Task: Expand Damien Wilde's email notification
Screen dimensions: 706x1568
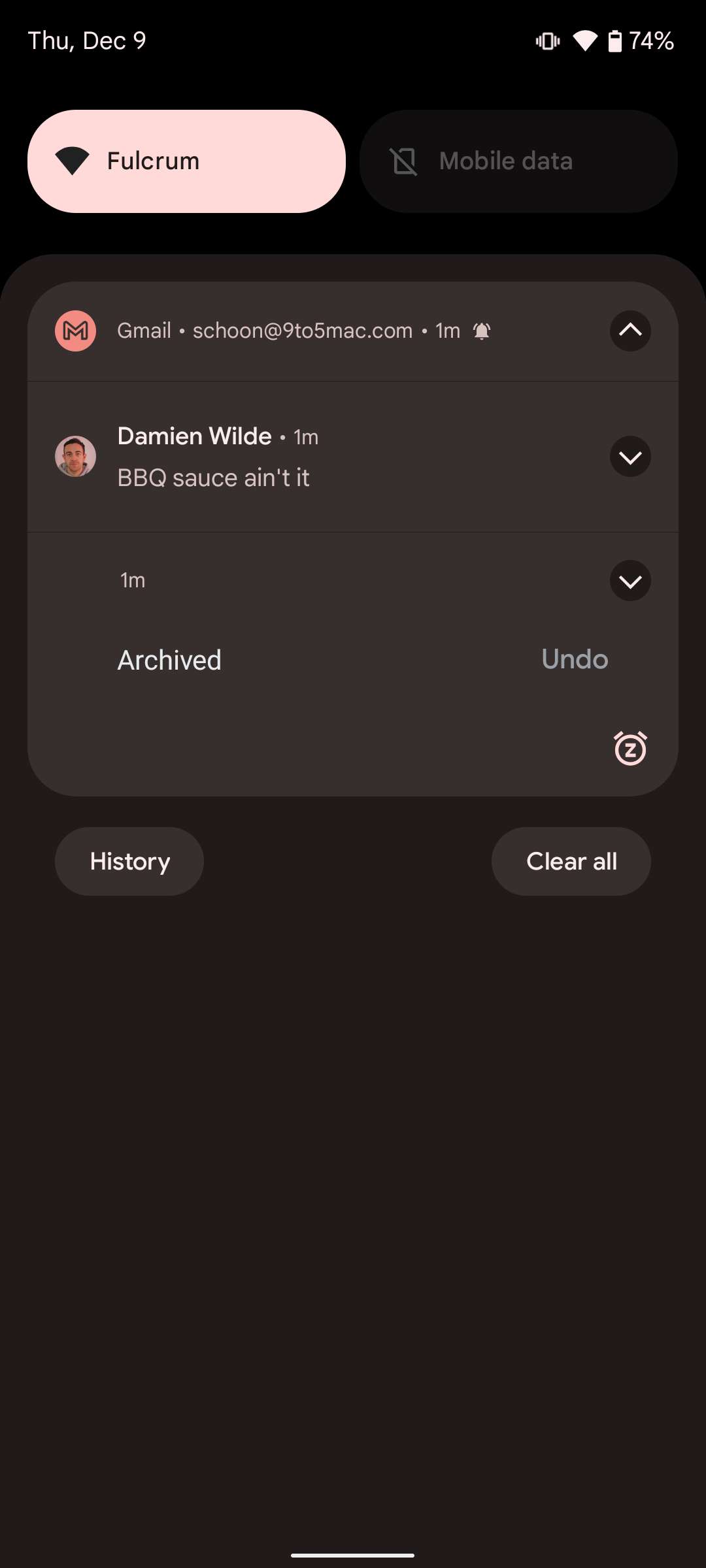Action: [x=630, y=456]
